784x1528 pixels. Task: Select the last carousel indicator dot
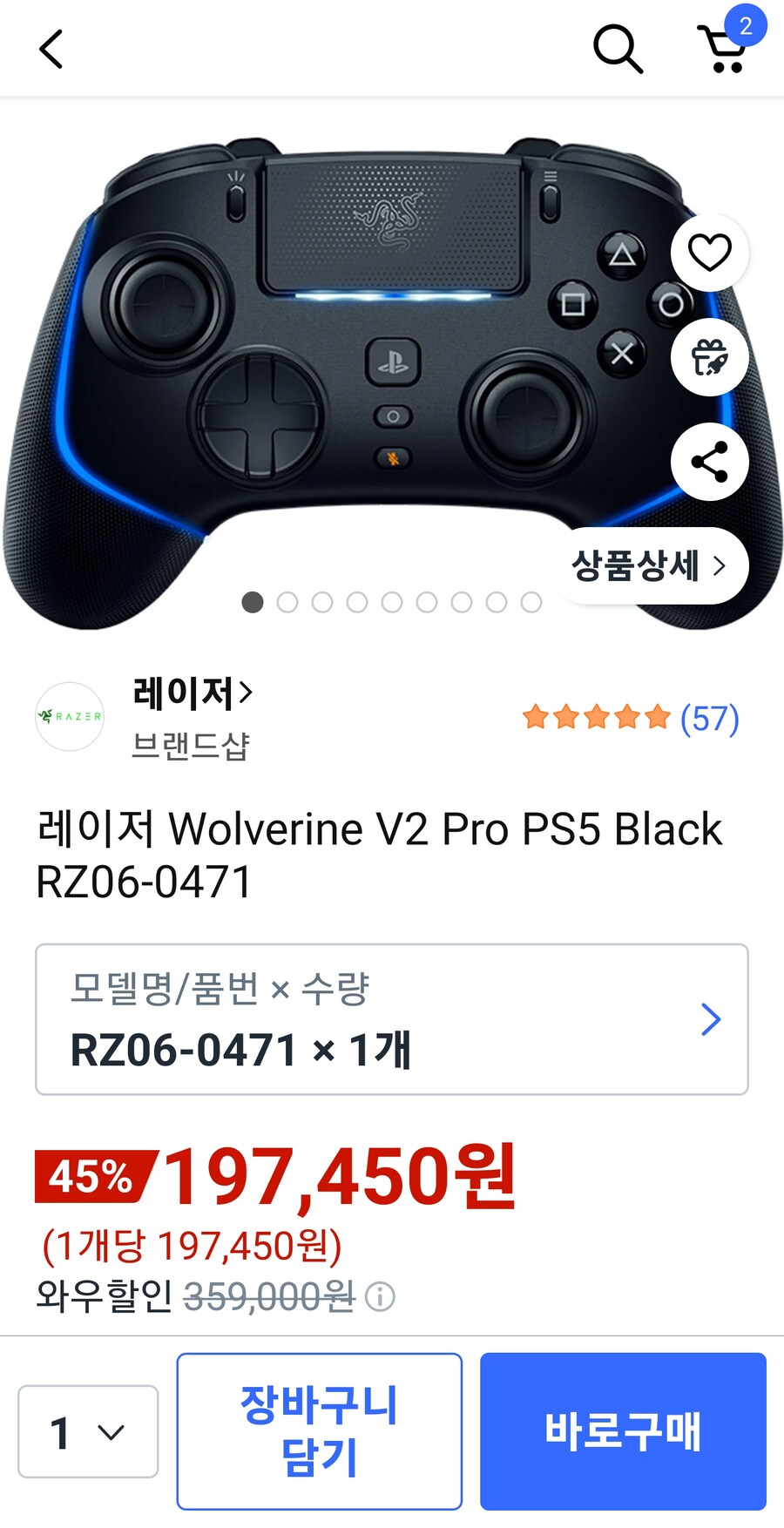tap(531, 602)
